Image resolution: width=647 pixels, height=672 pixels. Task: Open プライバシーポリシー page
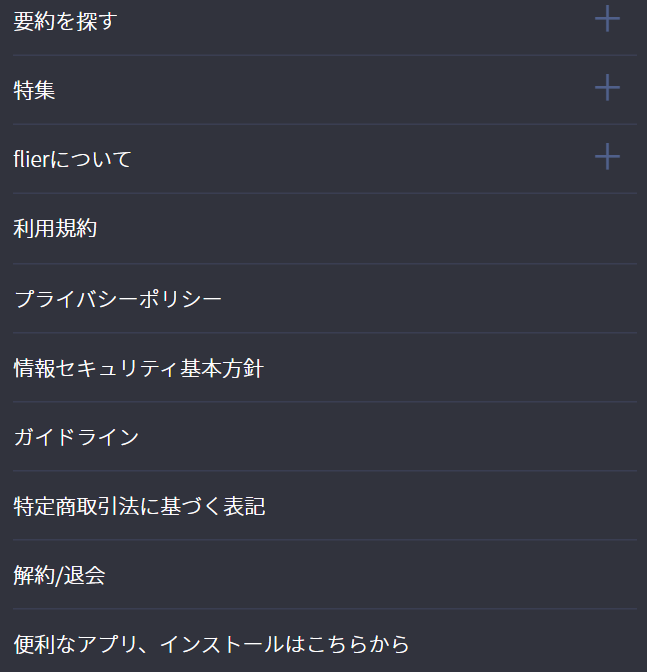[118, 299]
